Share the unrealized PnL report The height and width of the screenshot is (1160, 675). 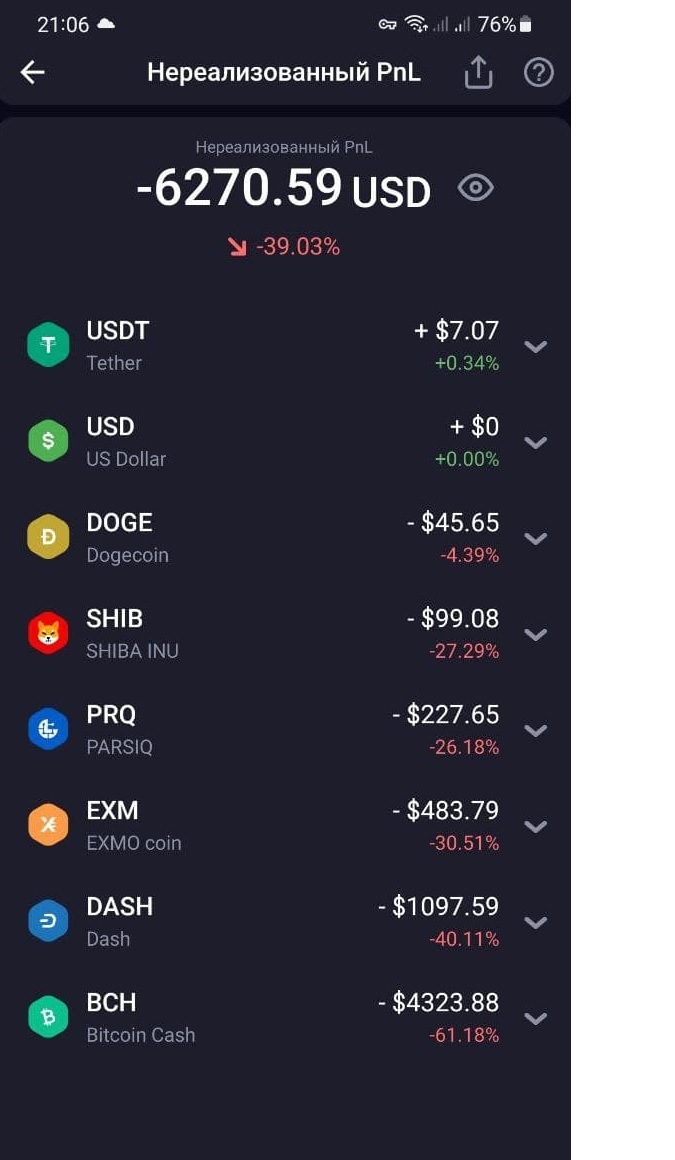tap(479, 72)
